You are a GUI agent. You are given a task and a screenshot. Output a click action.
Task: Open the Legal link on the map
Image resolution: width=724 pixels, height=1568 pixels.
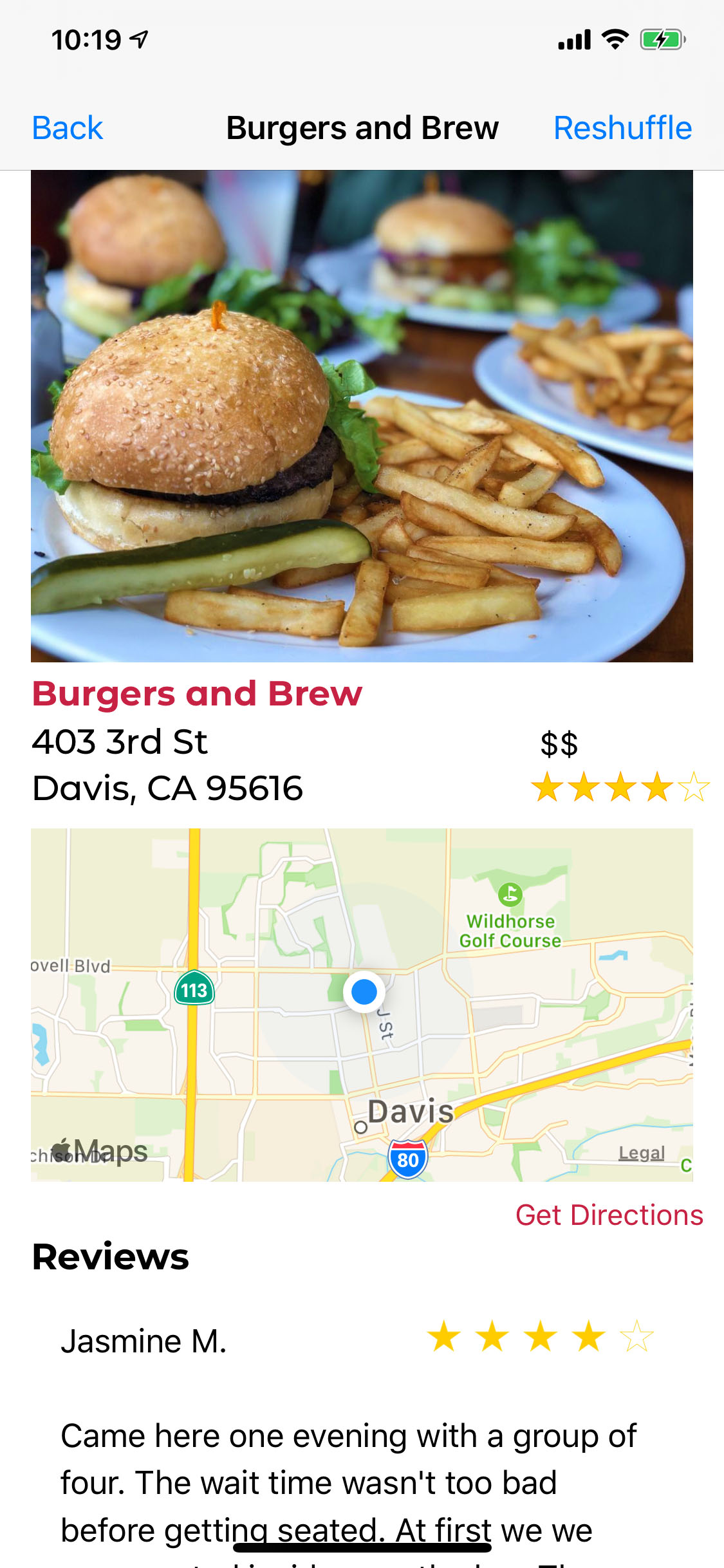pos(641,1153)
